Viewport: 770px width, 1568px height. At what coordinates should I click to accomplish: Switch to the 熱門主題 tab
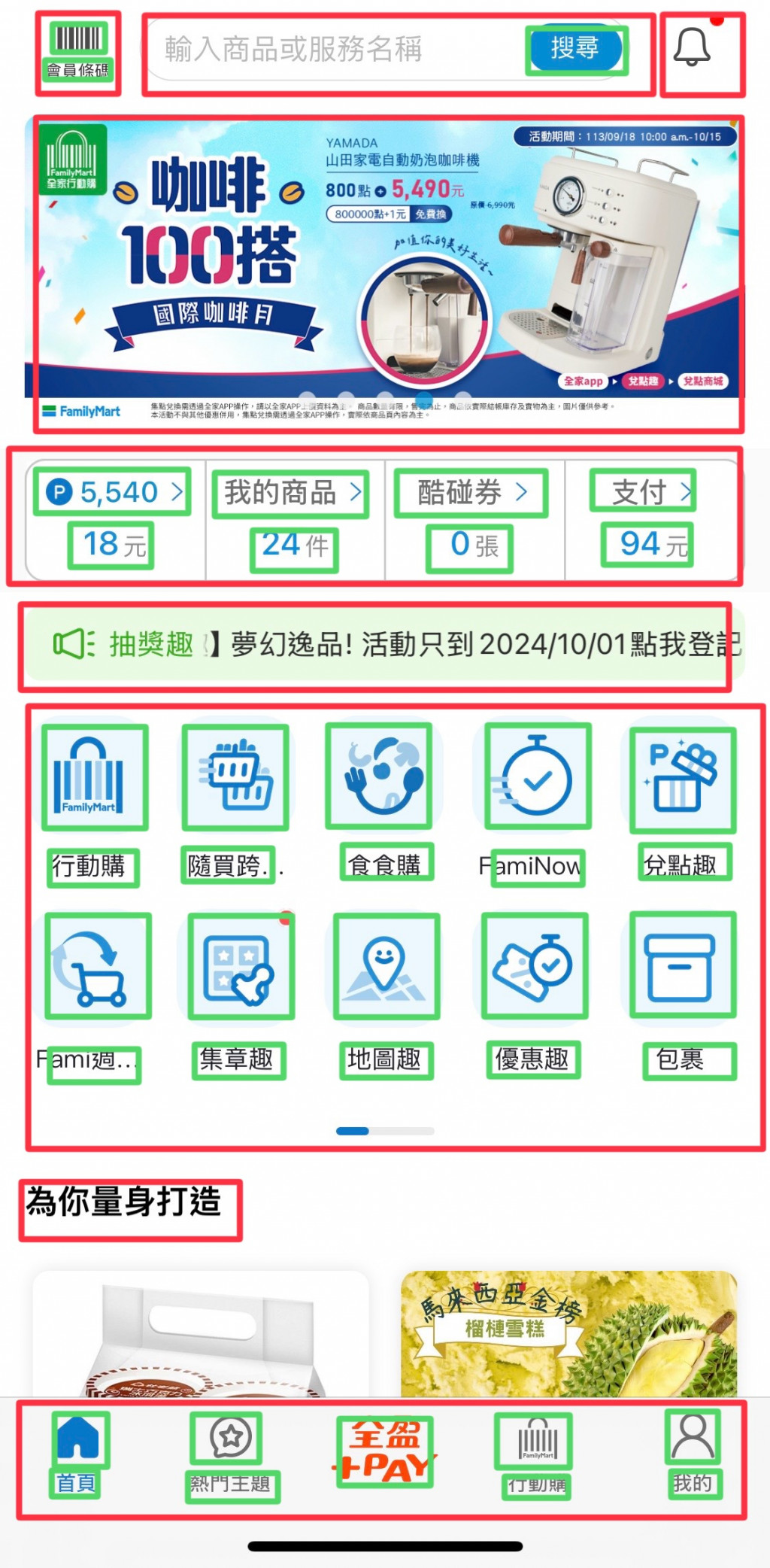tap(230, 1456)
